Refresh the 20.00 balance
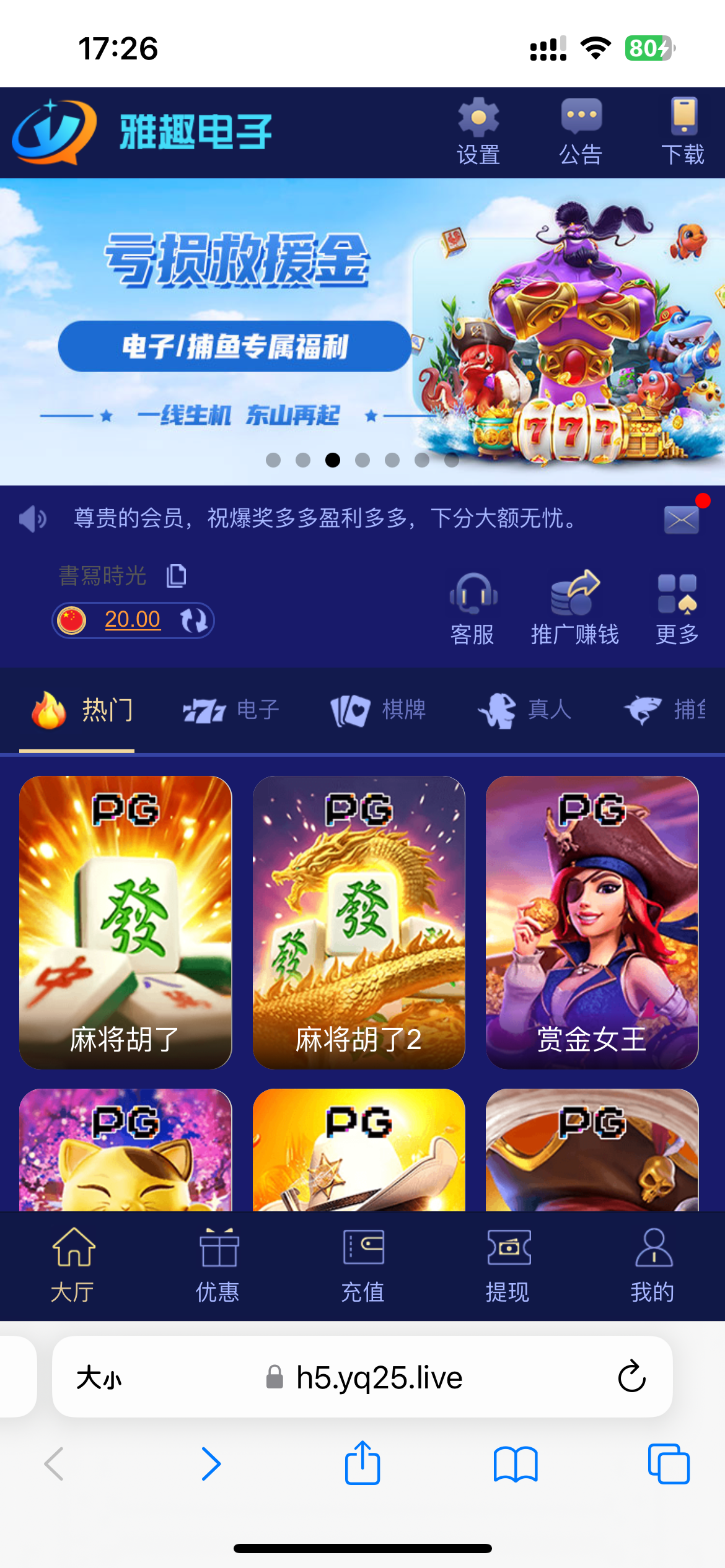The height and width of the screenshot is (1568, 725). 194,620
